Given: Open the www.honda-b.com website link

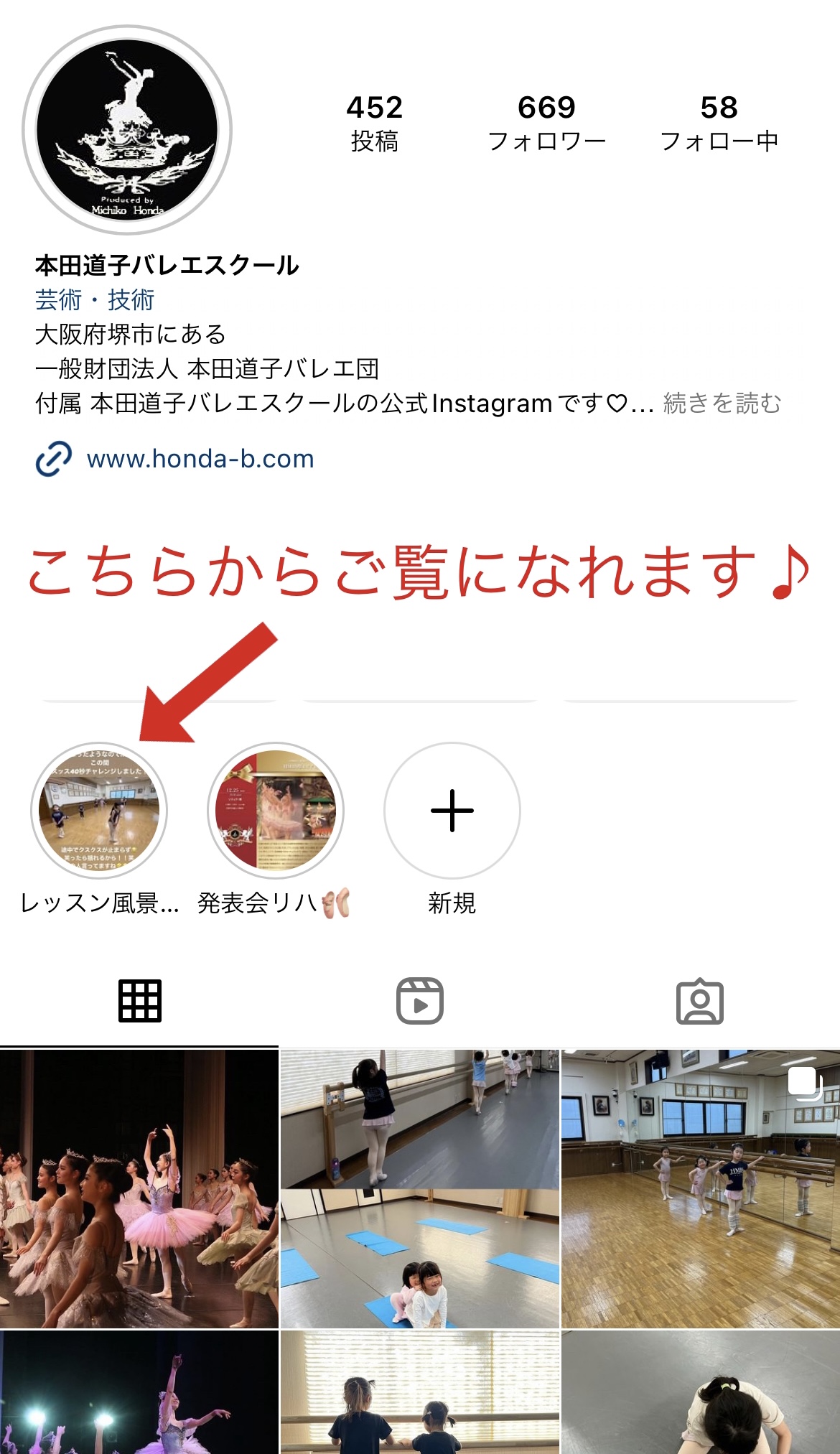Looking at the screenshot, I should pyautogui.click(x=200, y=459).
